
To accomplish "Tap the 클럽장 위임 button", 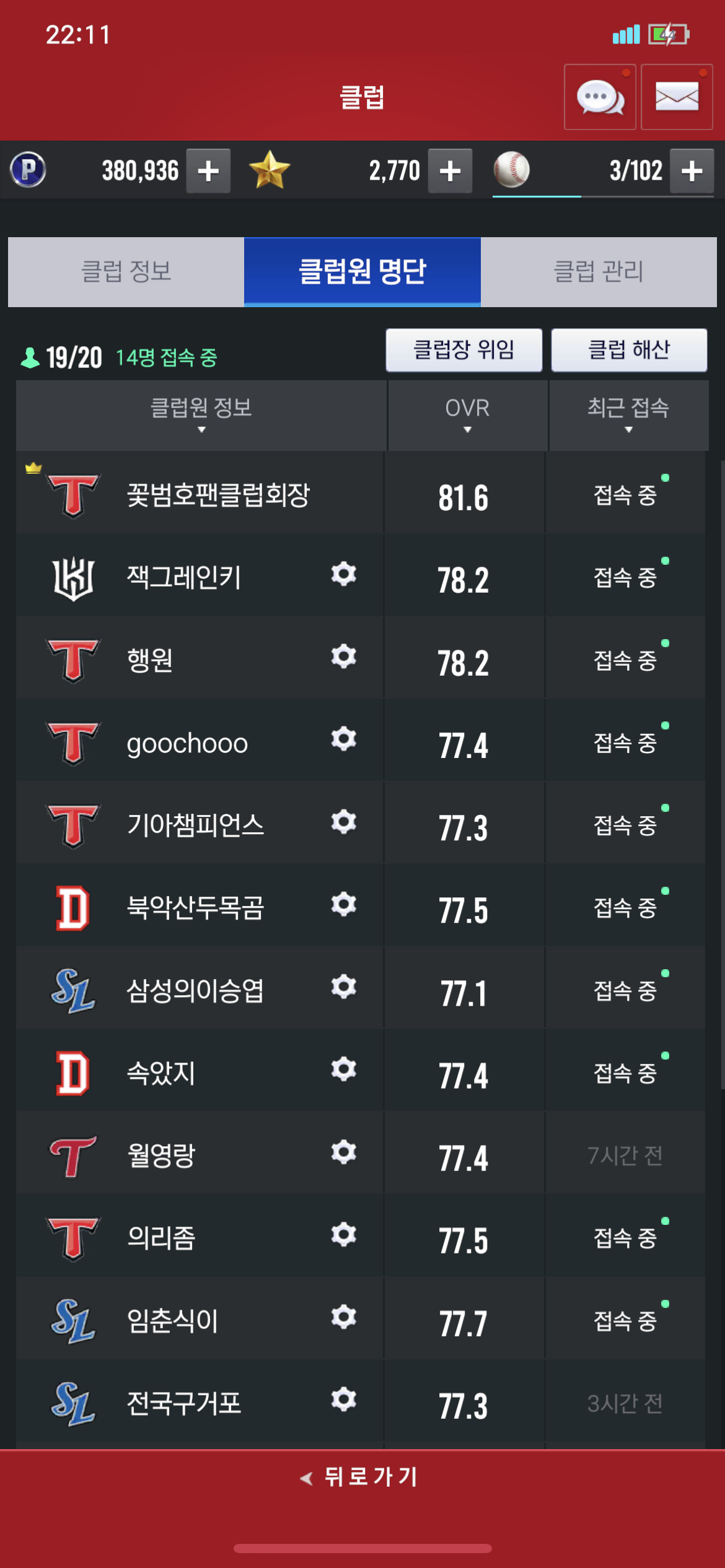I will point(464,350).
